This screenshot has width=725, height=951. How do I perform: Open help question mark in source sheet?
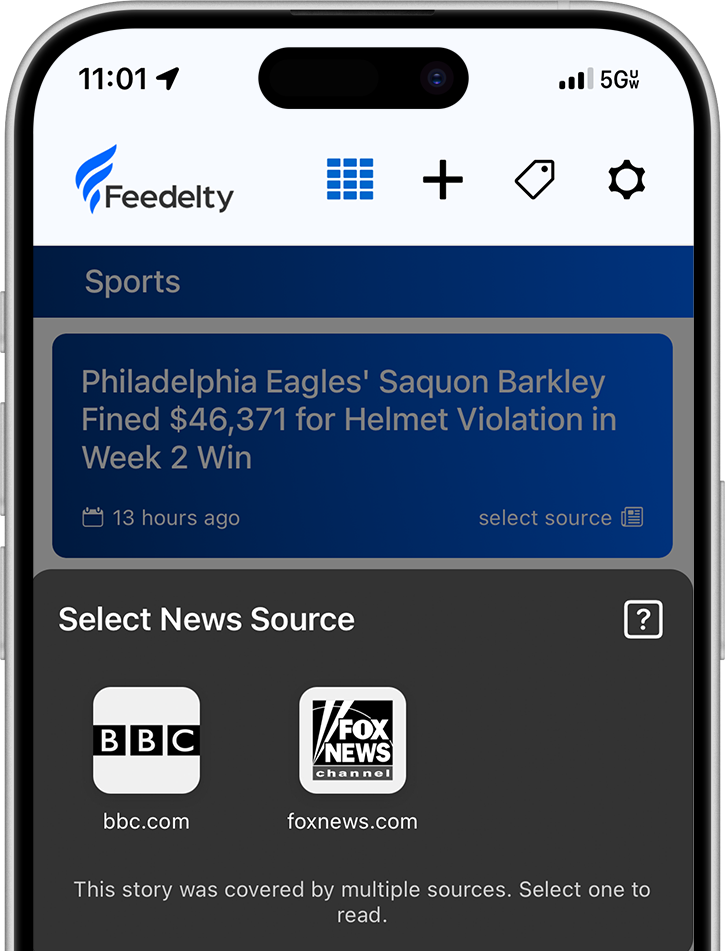click(x=643, y=620)
